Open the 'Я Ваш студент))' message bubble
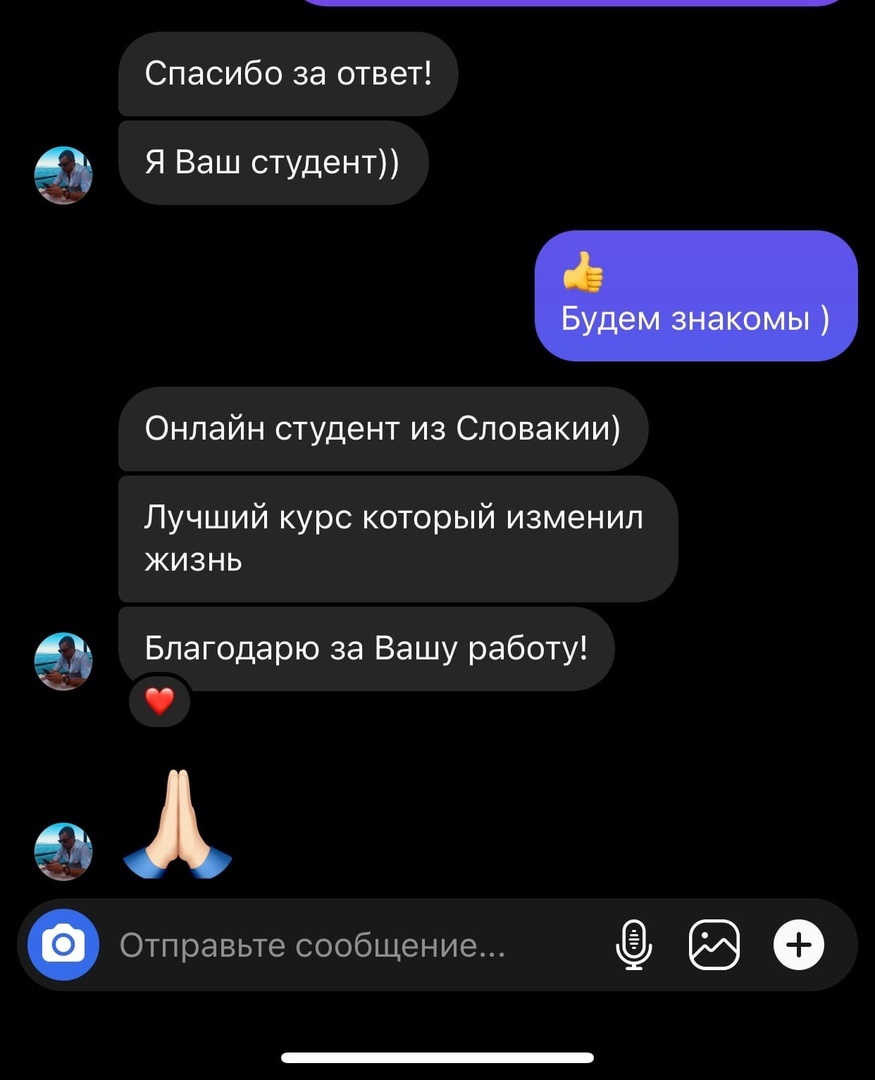The width and height of the screenshot is (875, 1080). click(x=274, y=163)
